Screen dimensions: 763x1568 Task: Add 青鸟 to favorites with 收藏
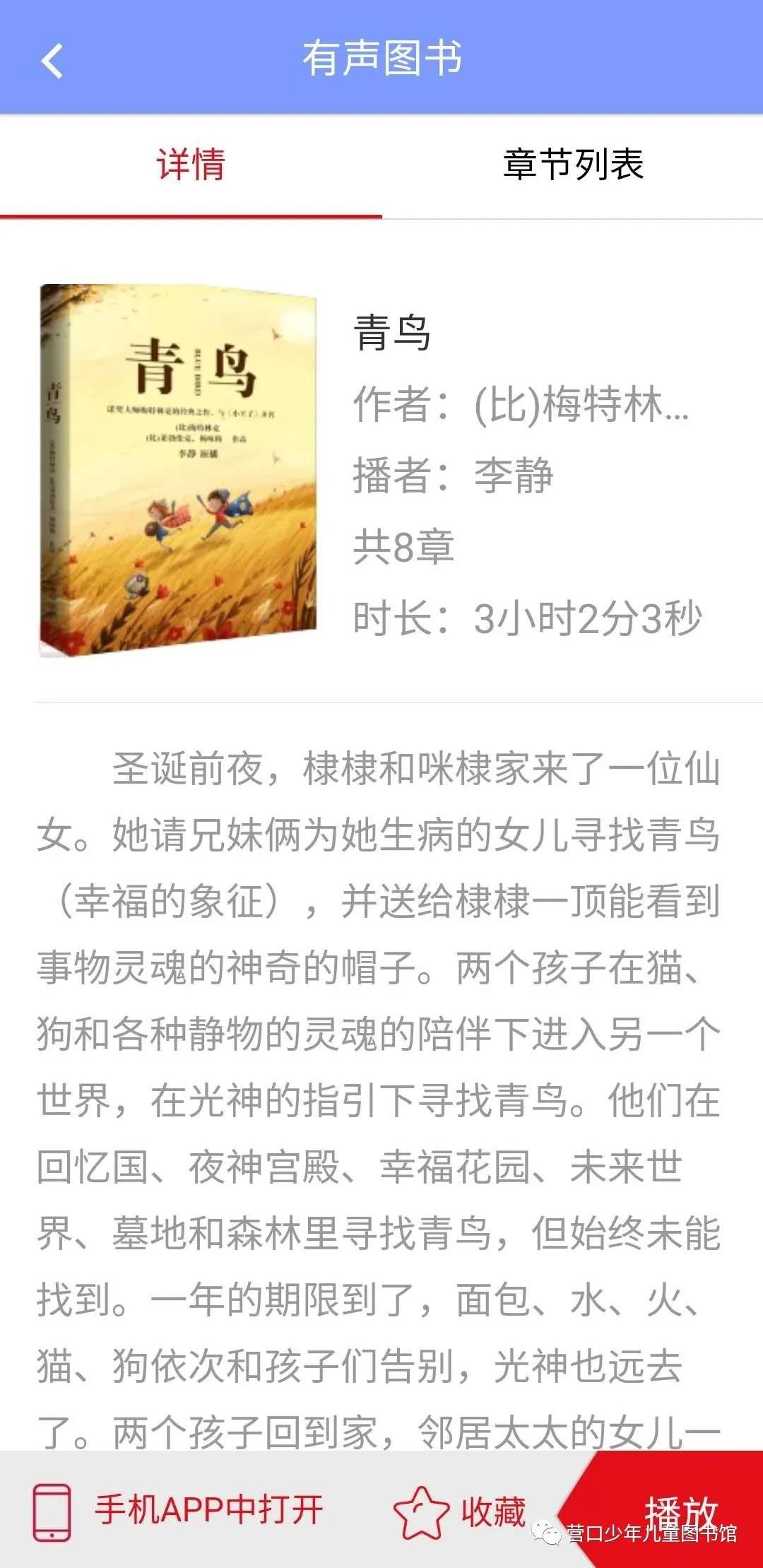(460, 1511)
